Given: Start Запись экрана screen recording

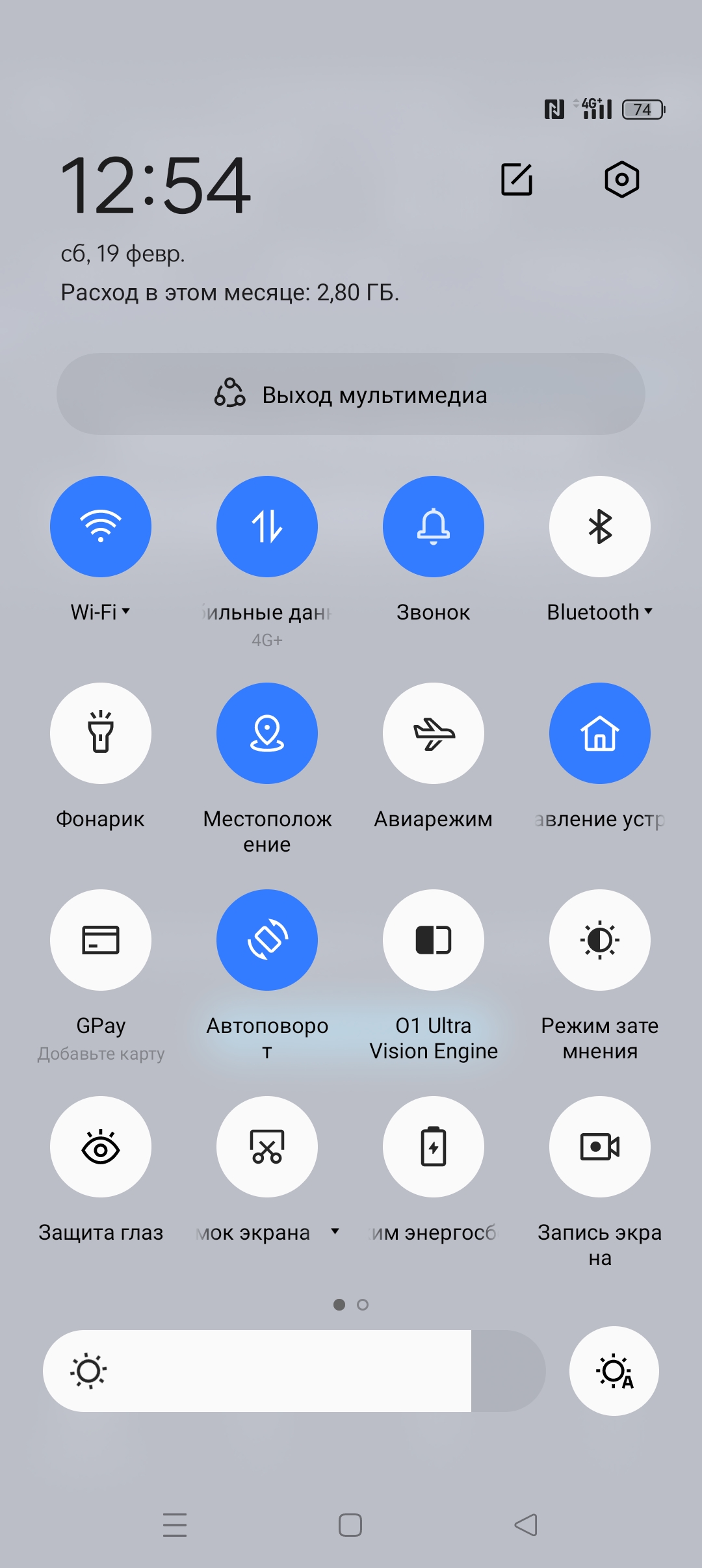Looking at the screenshot, I should pos(600,1147).
